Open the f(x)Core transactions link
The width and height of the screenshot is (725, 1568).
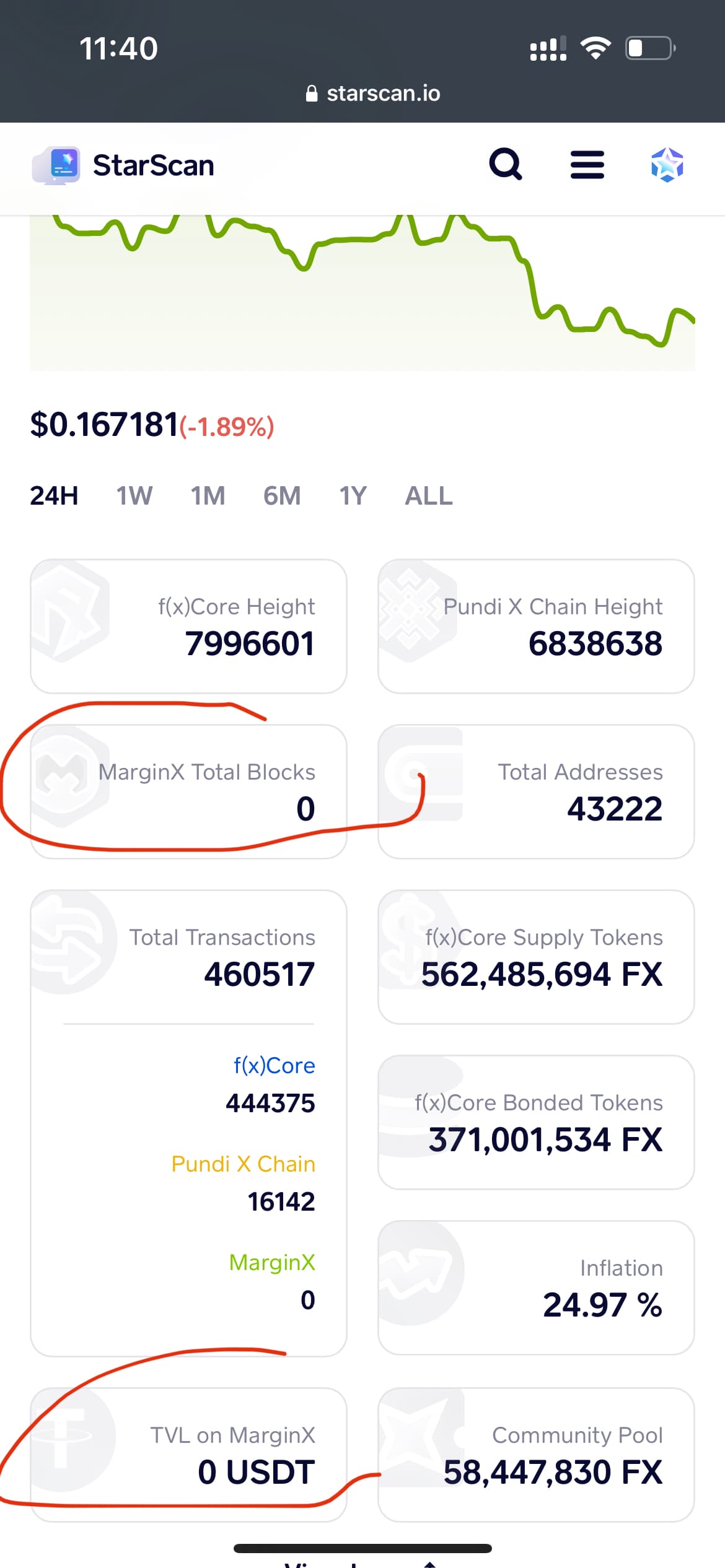tap(274, 1066)
